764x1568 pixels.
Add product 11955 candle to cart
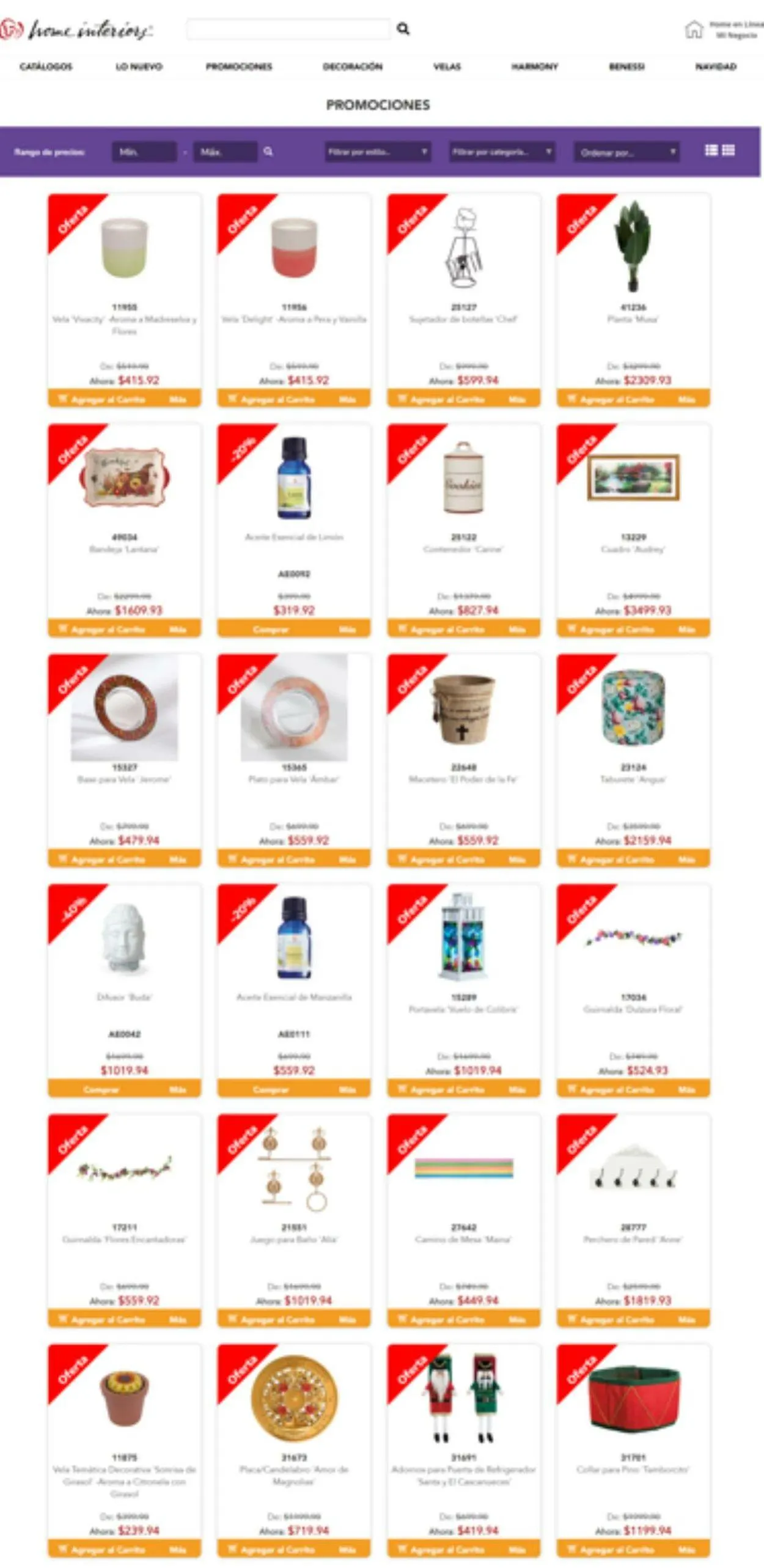(102, 399)
